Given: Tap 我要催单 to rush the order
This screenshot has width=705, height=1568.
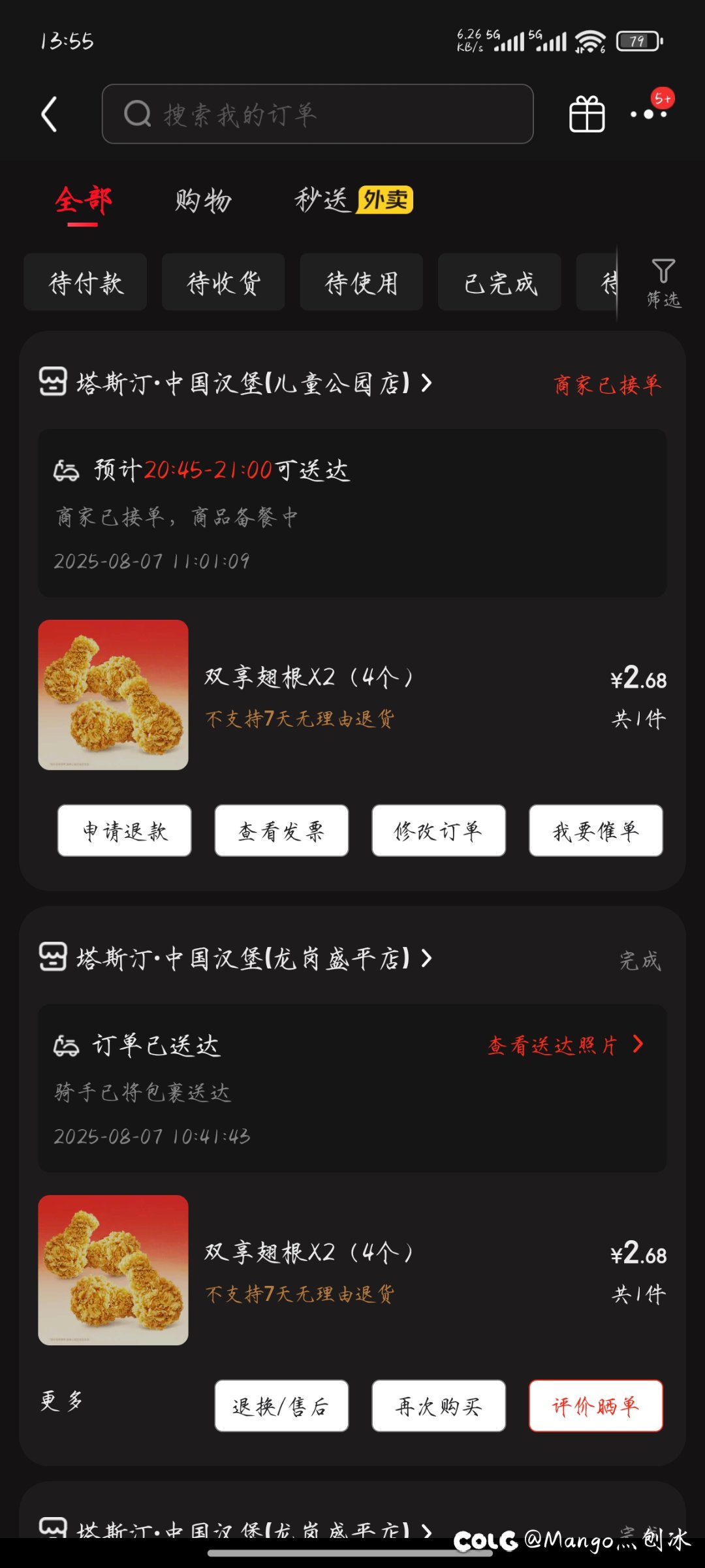Looking at the screenshot, I should [x=596, y=831].
